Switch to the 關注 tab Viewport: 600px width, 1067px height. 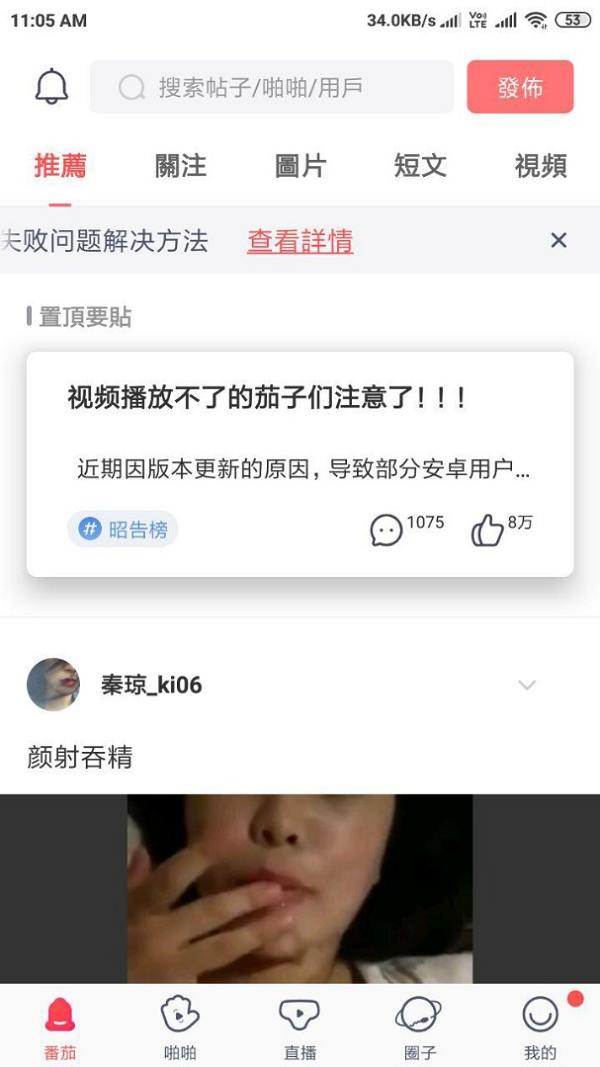click(181, 166)
